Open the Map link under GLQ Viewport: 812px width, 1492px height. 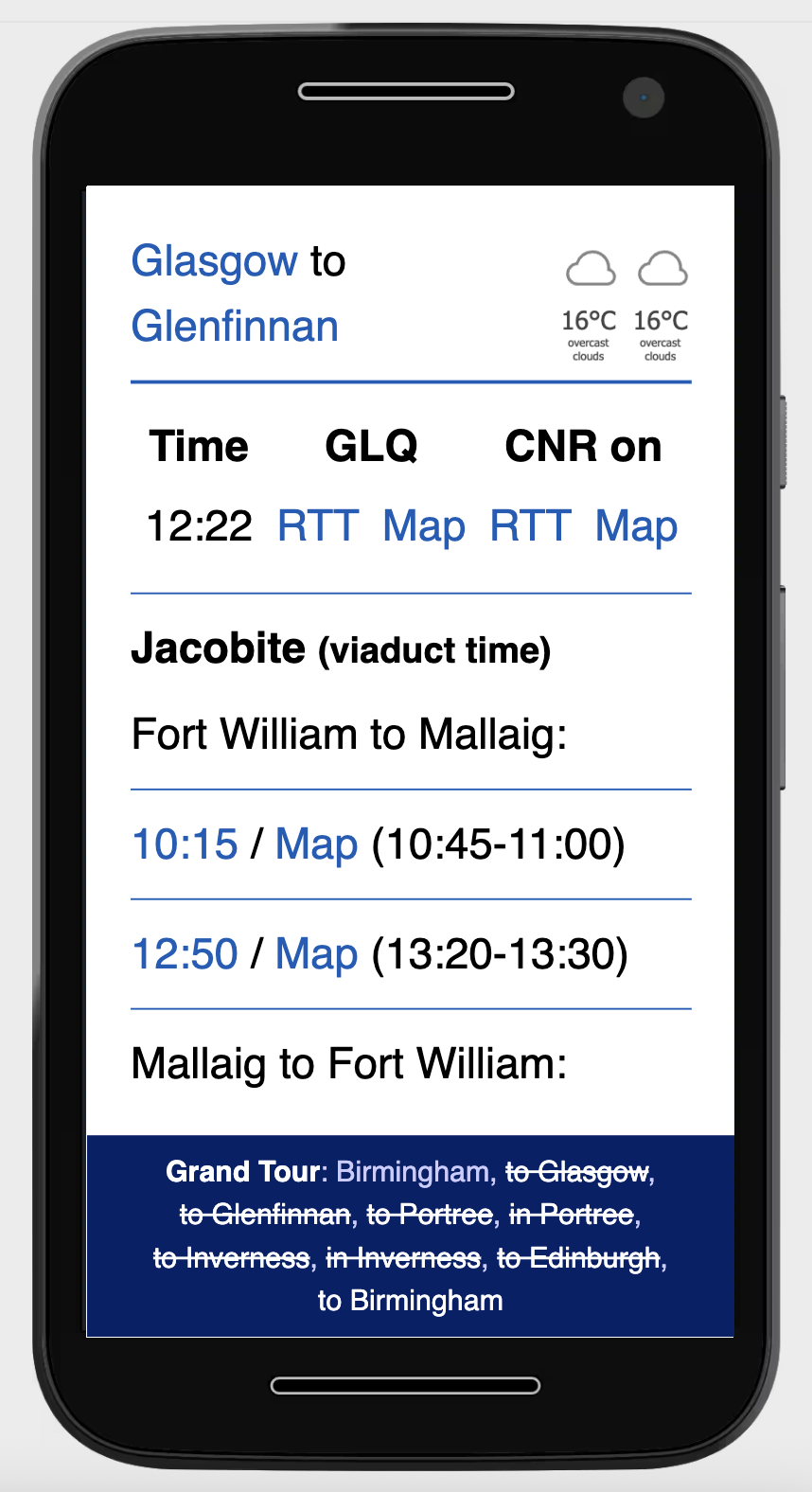[x=424, y=526]
